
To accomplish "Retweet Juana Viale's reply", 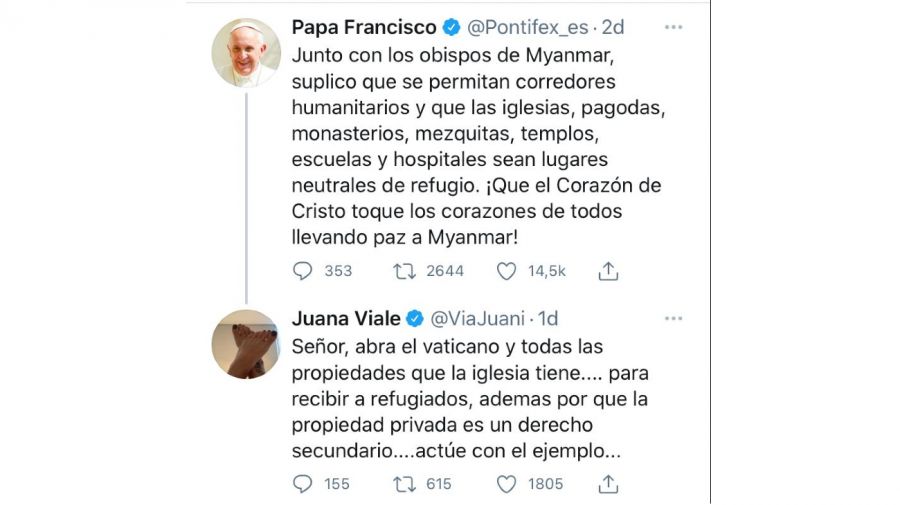I will (402, 484).
